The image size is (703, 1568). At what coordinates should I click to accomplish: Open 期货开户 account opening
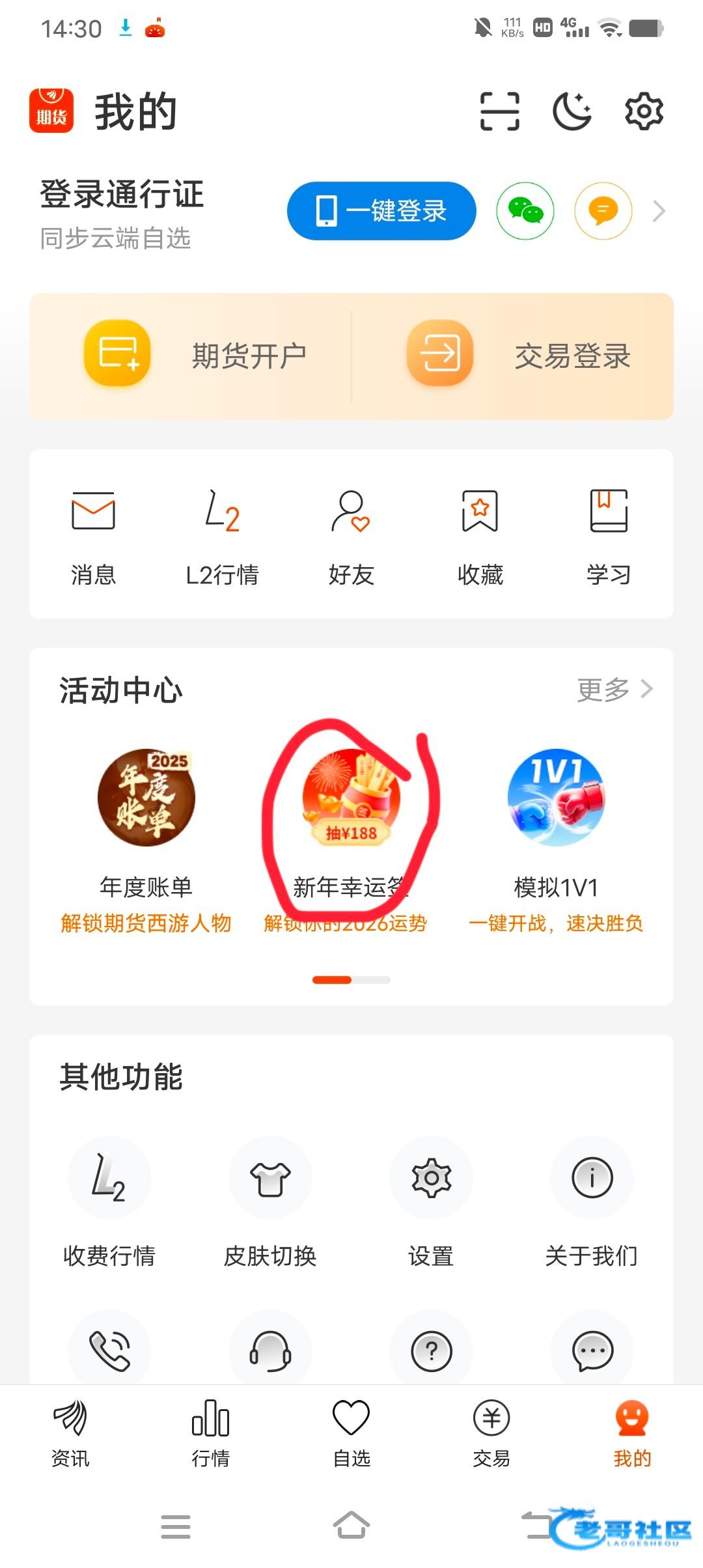click(195, 356)
